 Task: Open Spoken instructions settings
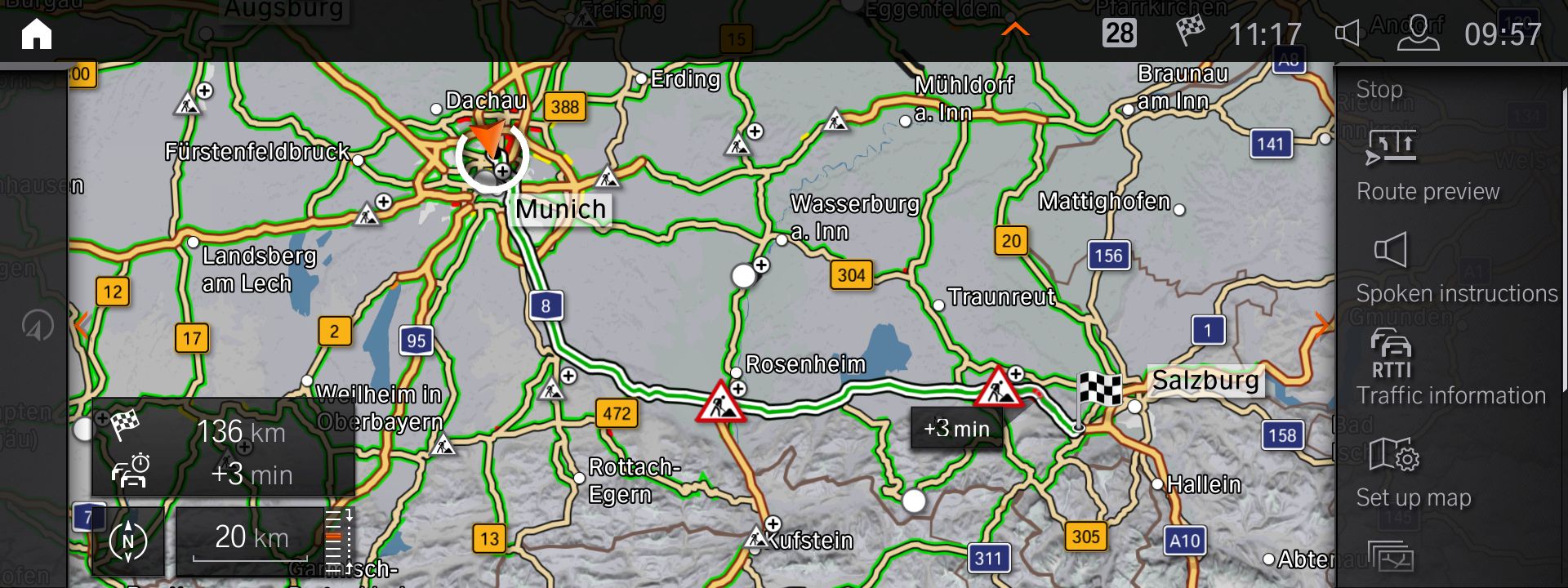(x=1455, y=269)
